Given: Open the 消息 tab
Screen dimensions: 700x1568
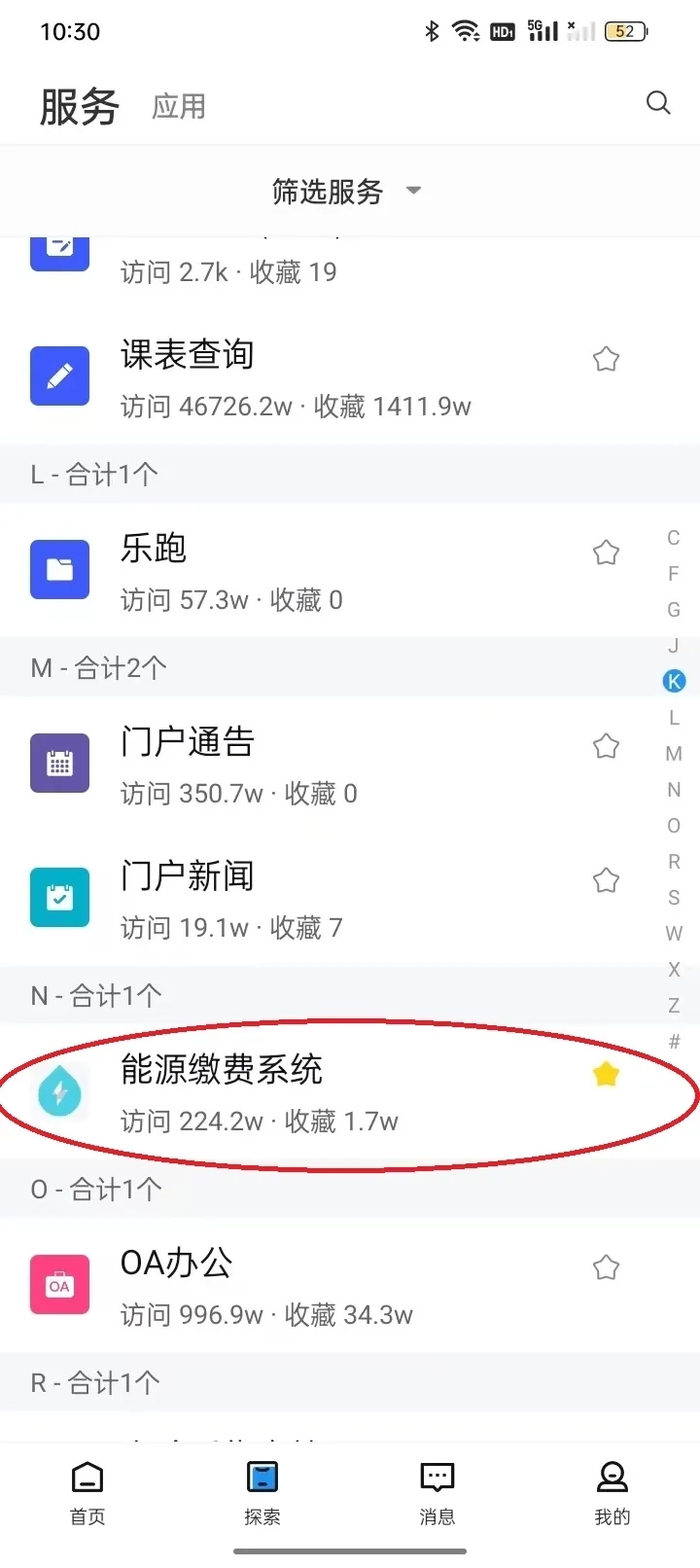Looking at the screenshot, I should 437,1493.
